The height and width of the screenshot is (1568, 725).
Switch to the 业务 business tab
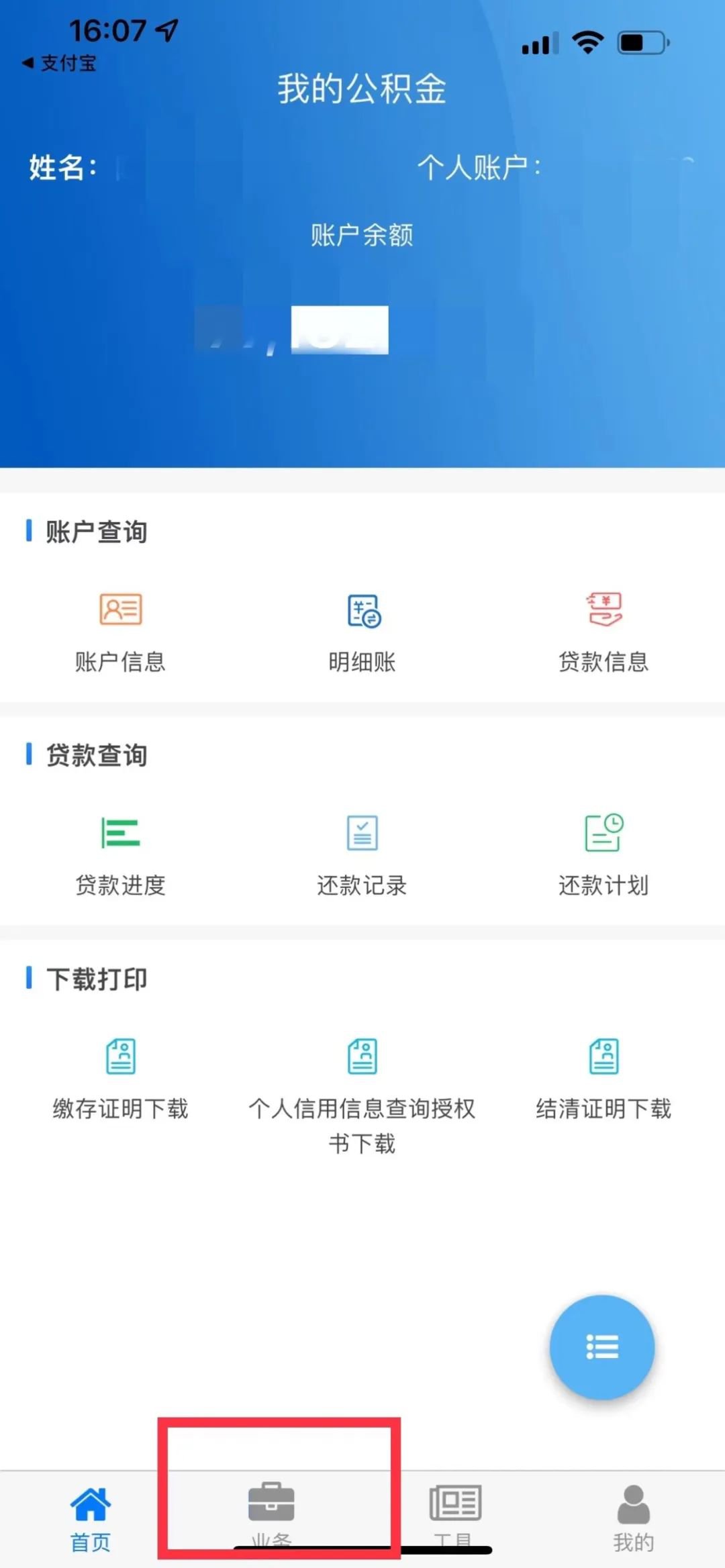[x=271, y=1514]
